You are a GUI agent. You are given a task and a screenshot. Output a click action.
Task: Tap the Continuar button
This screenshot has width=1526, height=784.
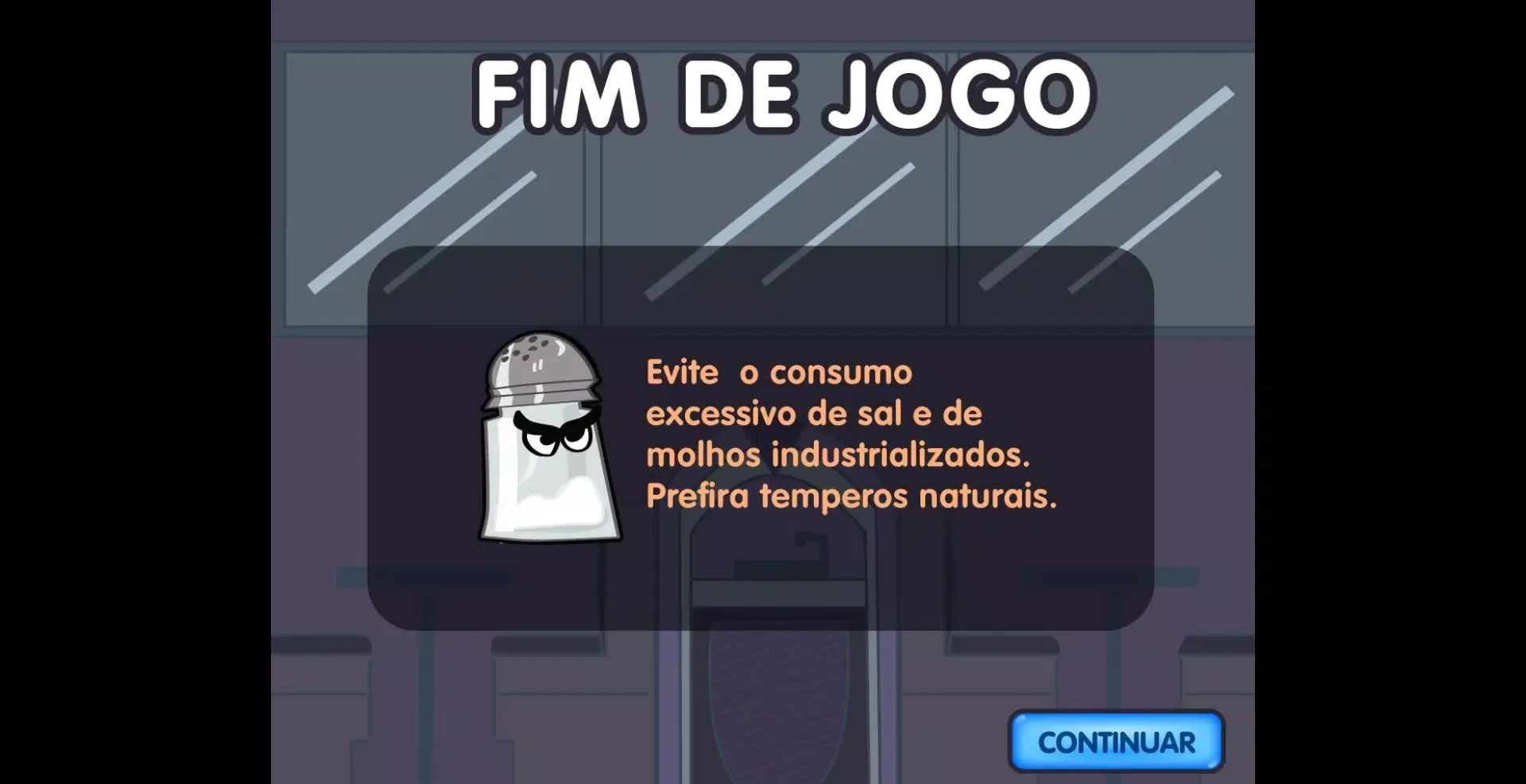coord(1116,742)
